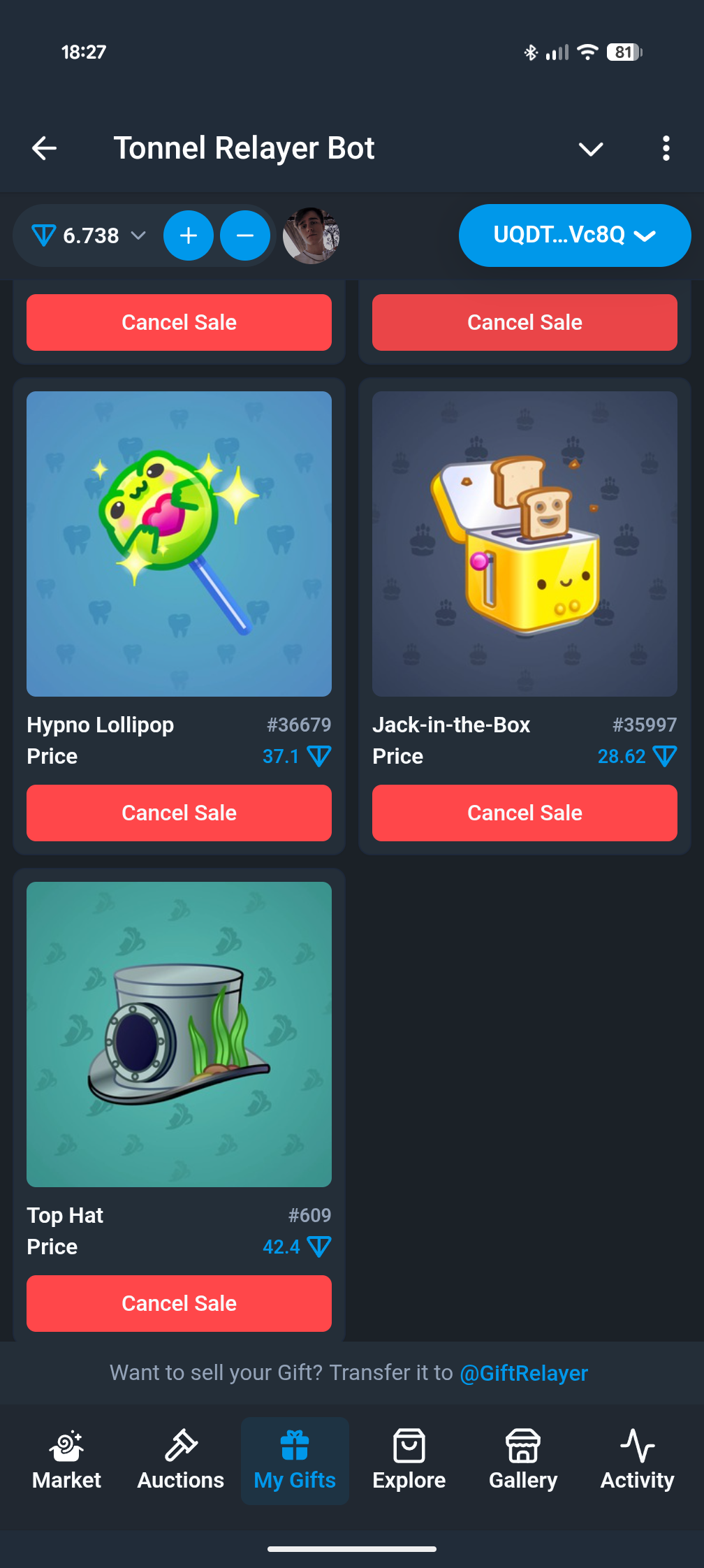The image size is (704, 1568).
Task: View the Activity tab
Action: point(637,1460)
